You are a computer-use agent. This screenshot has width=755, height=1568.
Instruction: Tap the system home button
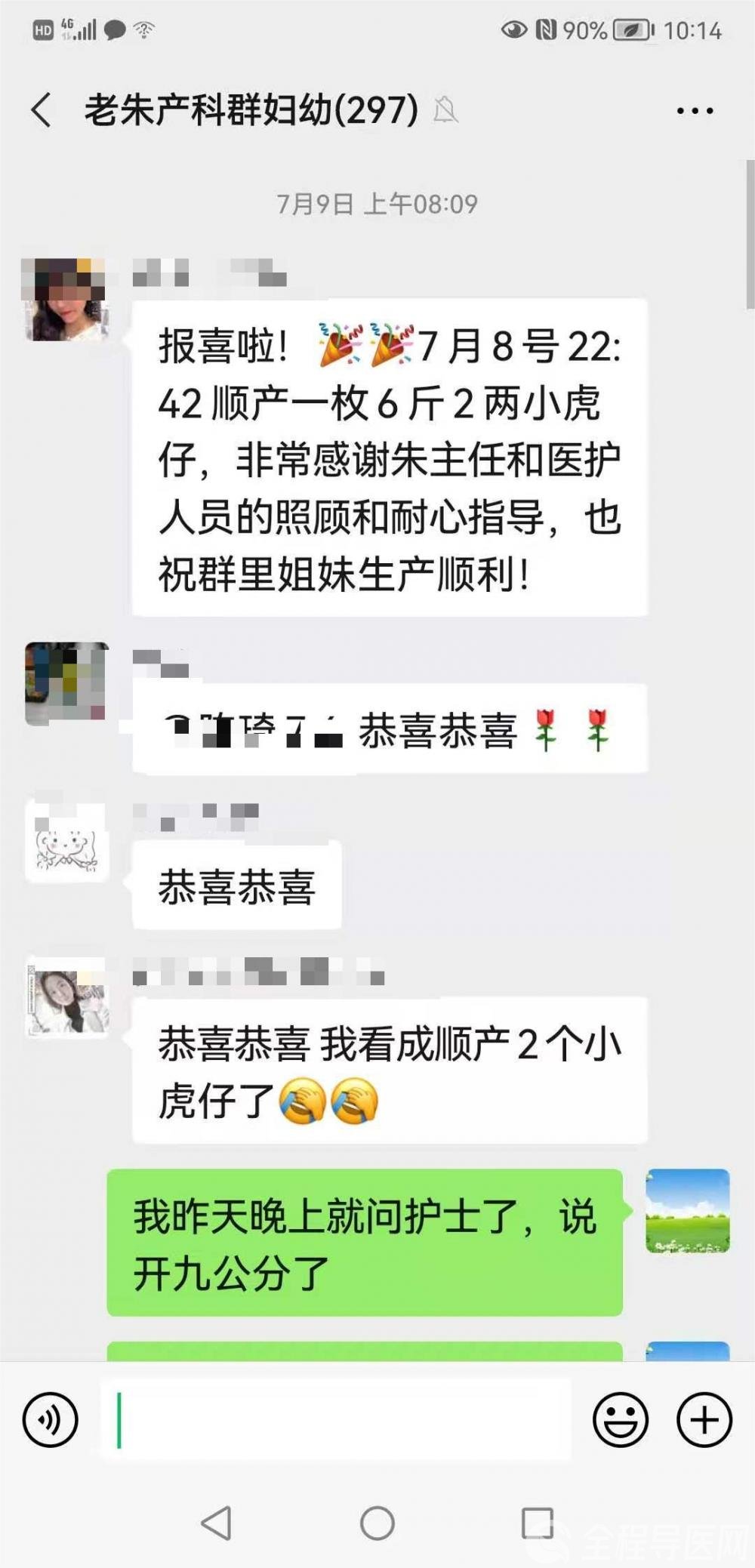[377, 1523]
